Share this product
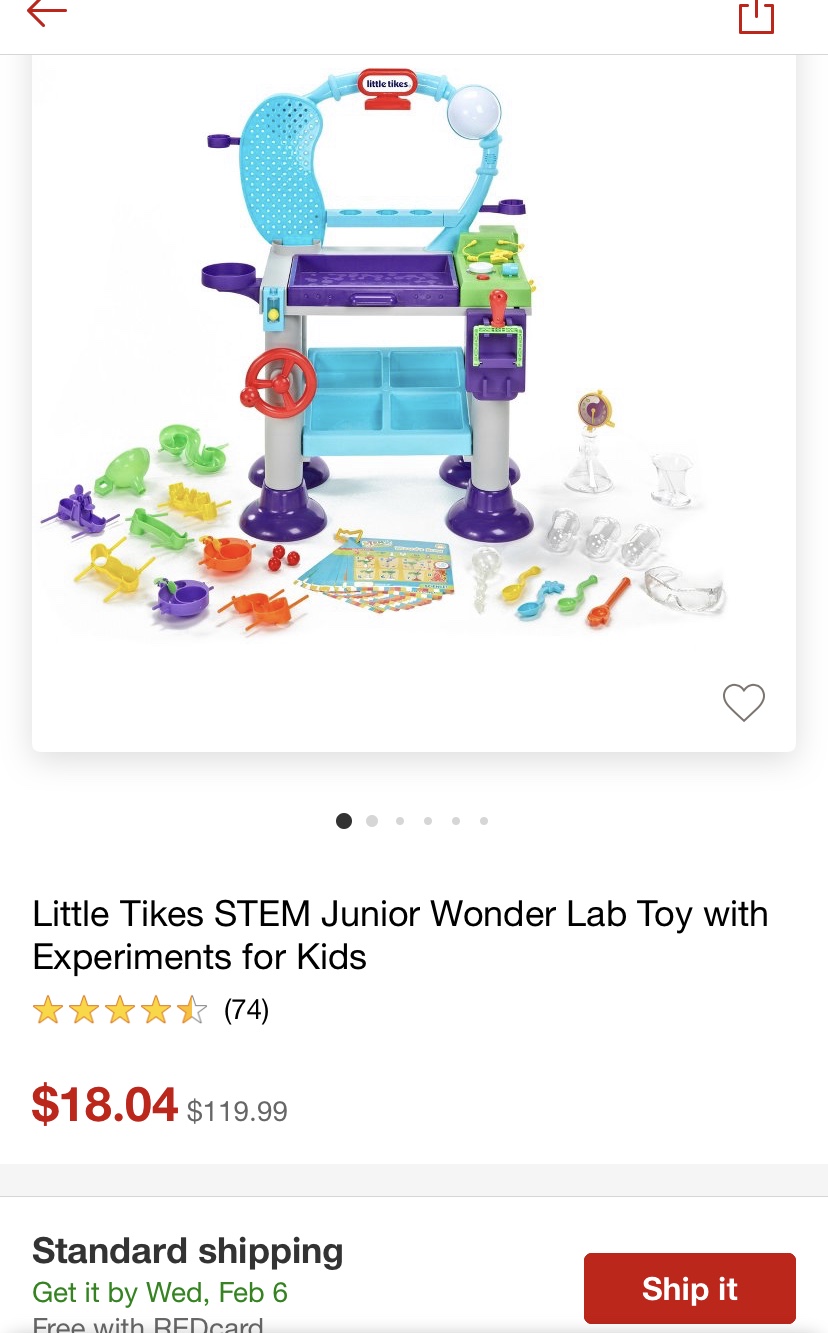The height and width of the screenshot is (1333, 828). tap(756, 17)
